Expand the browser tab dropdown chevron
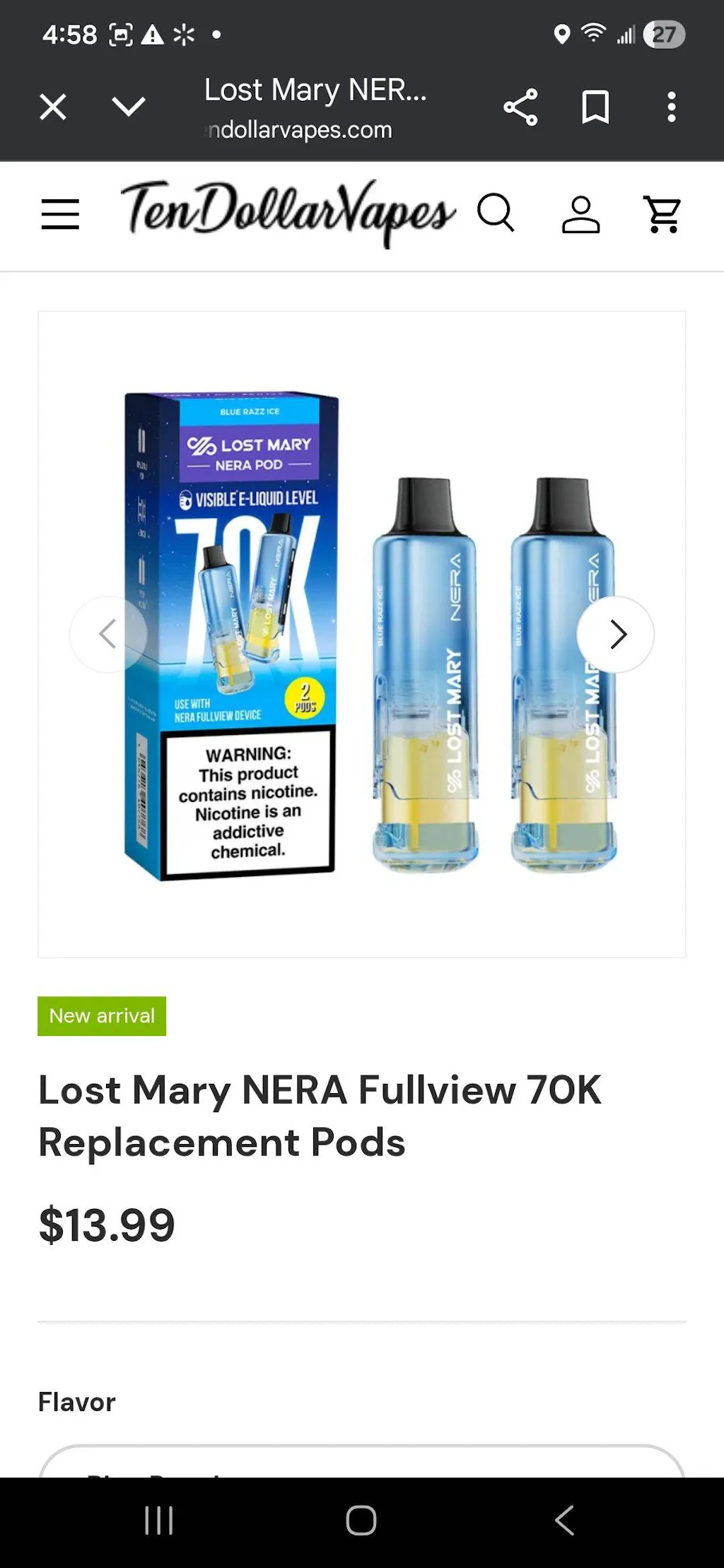The image size is (724, 1568). point(129,107)
